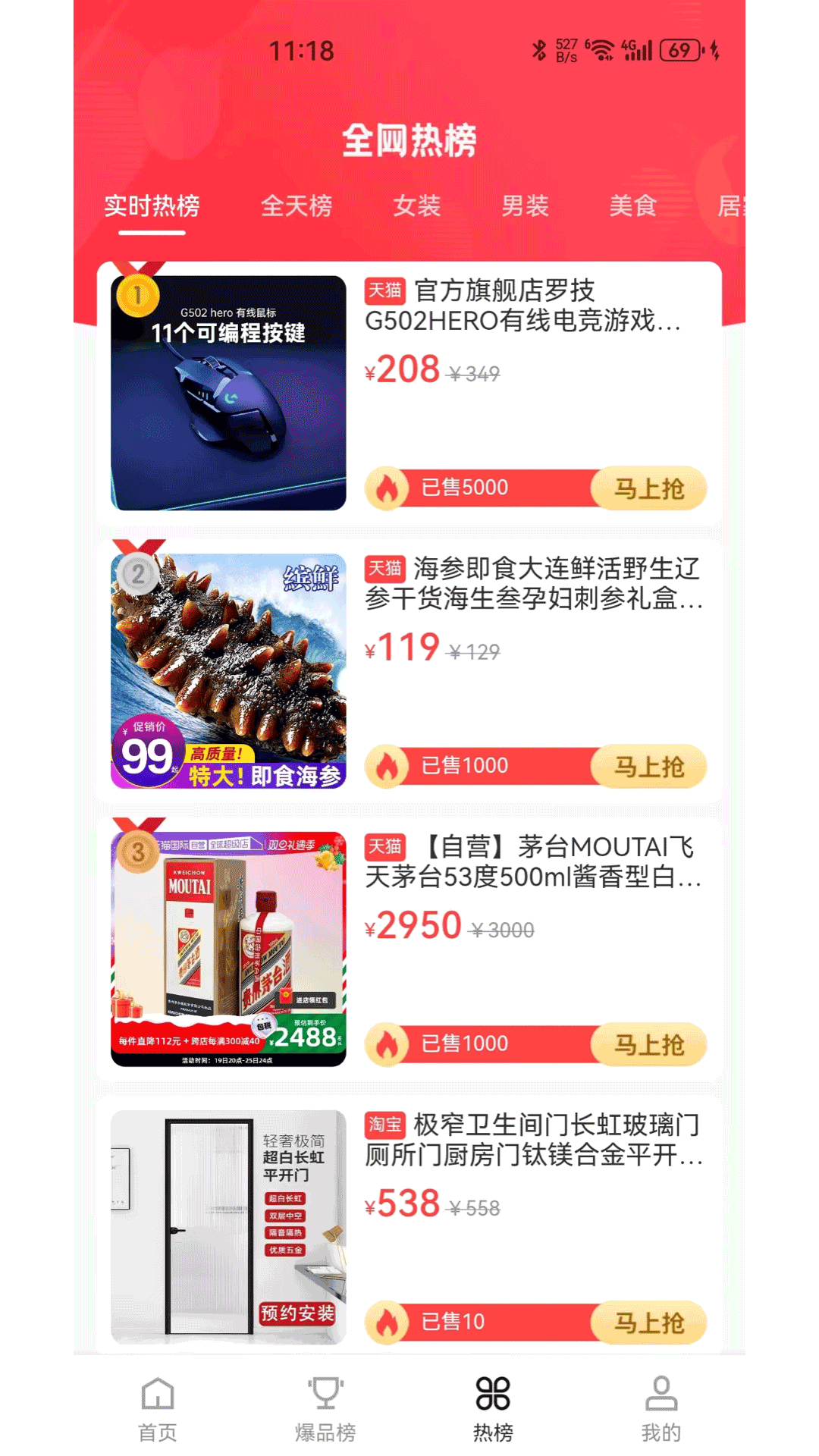
Task: Tap 马上抢 for the Logitech G502HERO mouse
Action: 648,488
